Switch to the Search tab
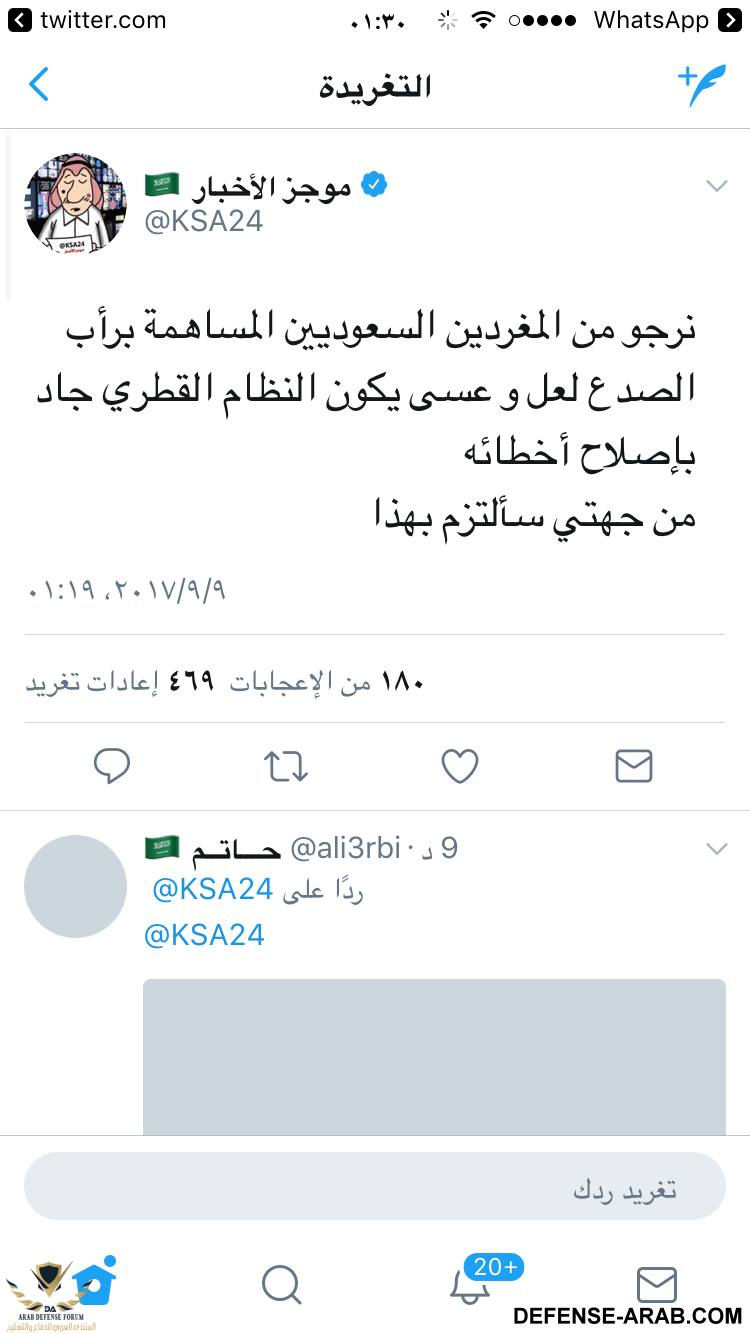The height and width of the screenshot is (1334, 750). (x=281, y=1283)
